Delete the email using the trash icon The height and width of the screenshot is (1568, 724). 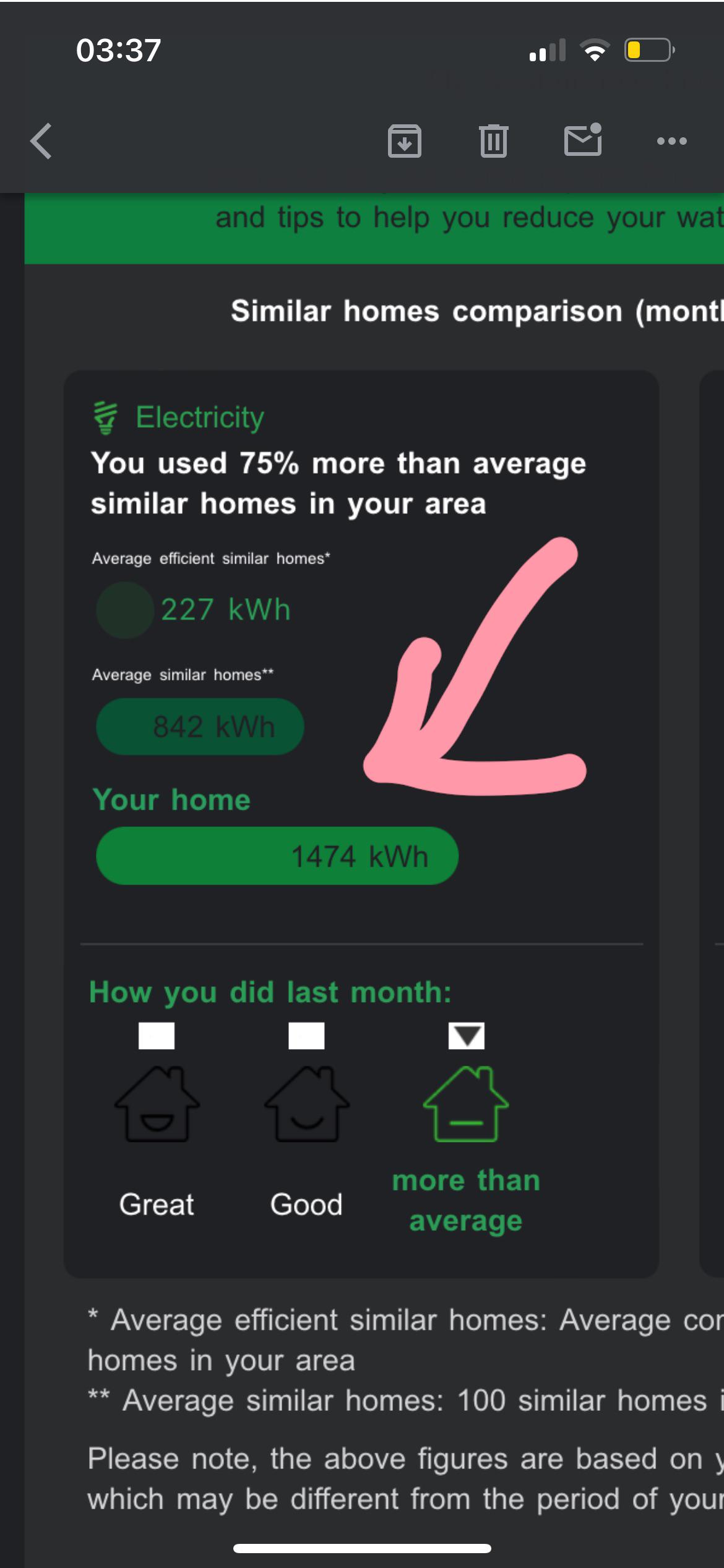click(x=492, y=140)
